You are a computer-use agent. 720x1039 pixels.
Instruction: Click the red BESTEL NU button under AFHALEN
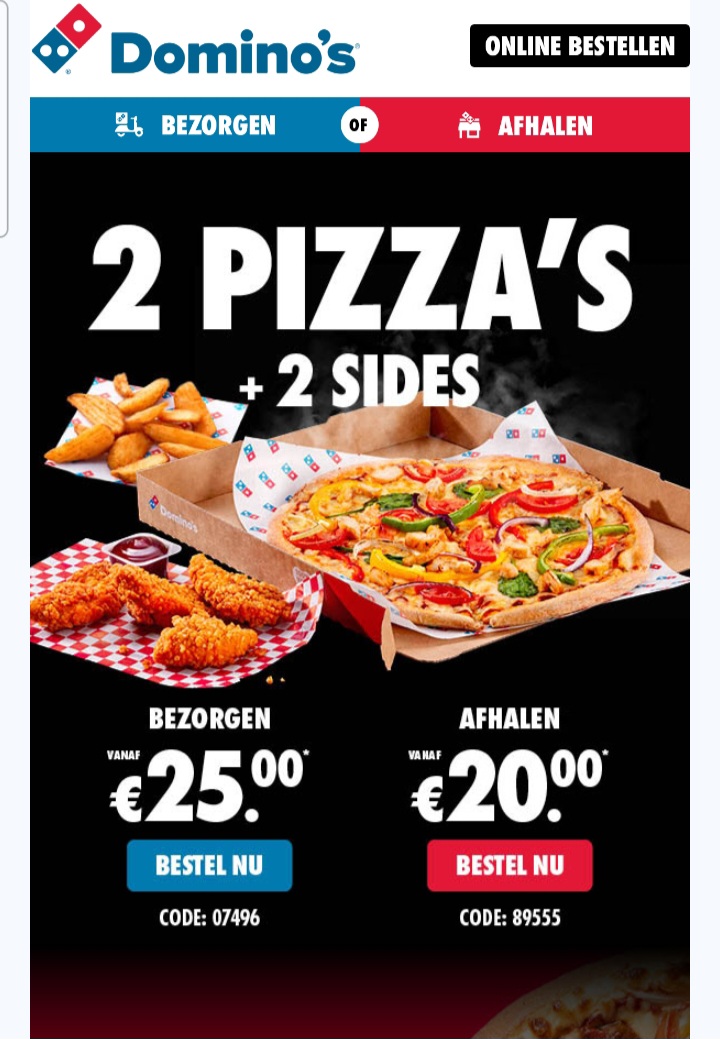point(510,868)
